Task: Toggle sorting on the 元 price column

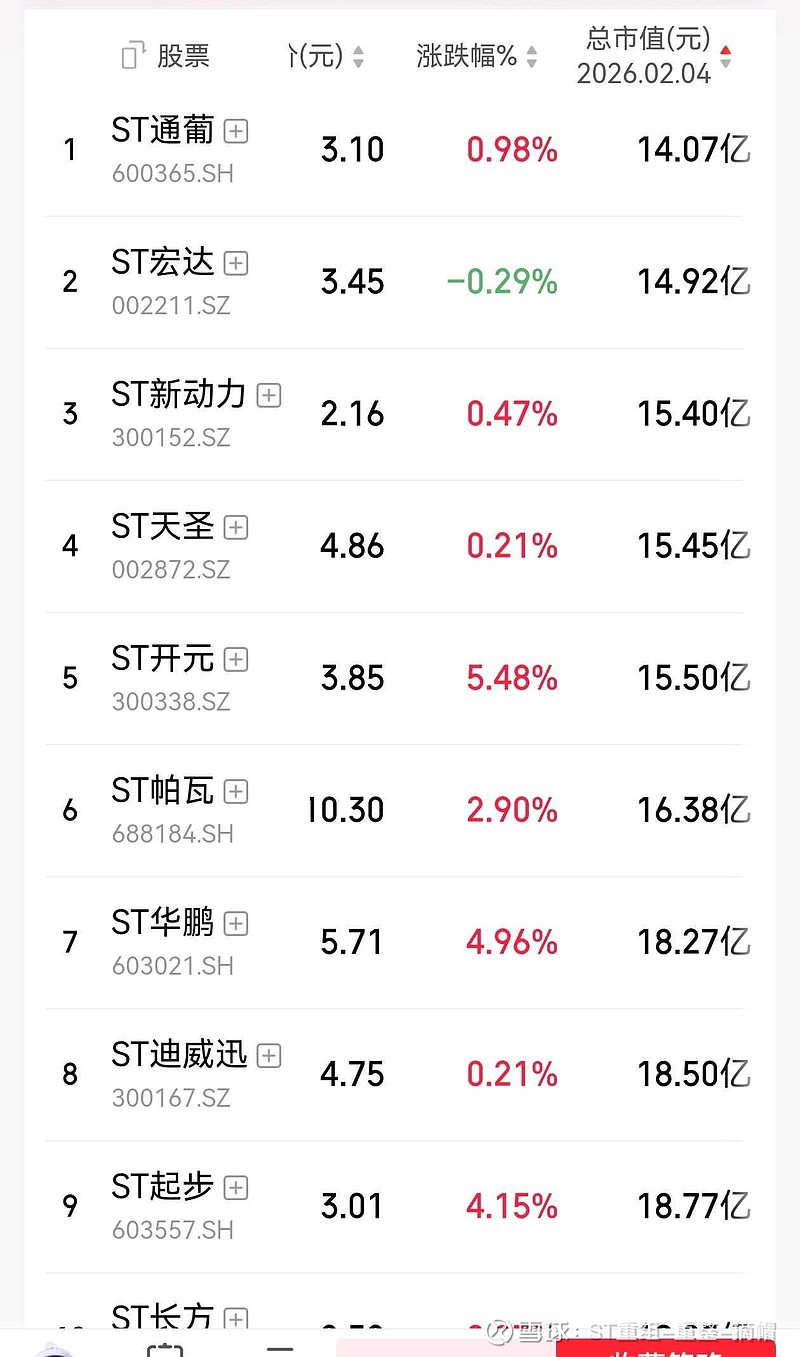Action: [x=359, y=57]
